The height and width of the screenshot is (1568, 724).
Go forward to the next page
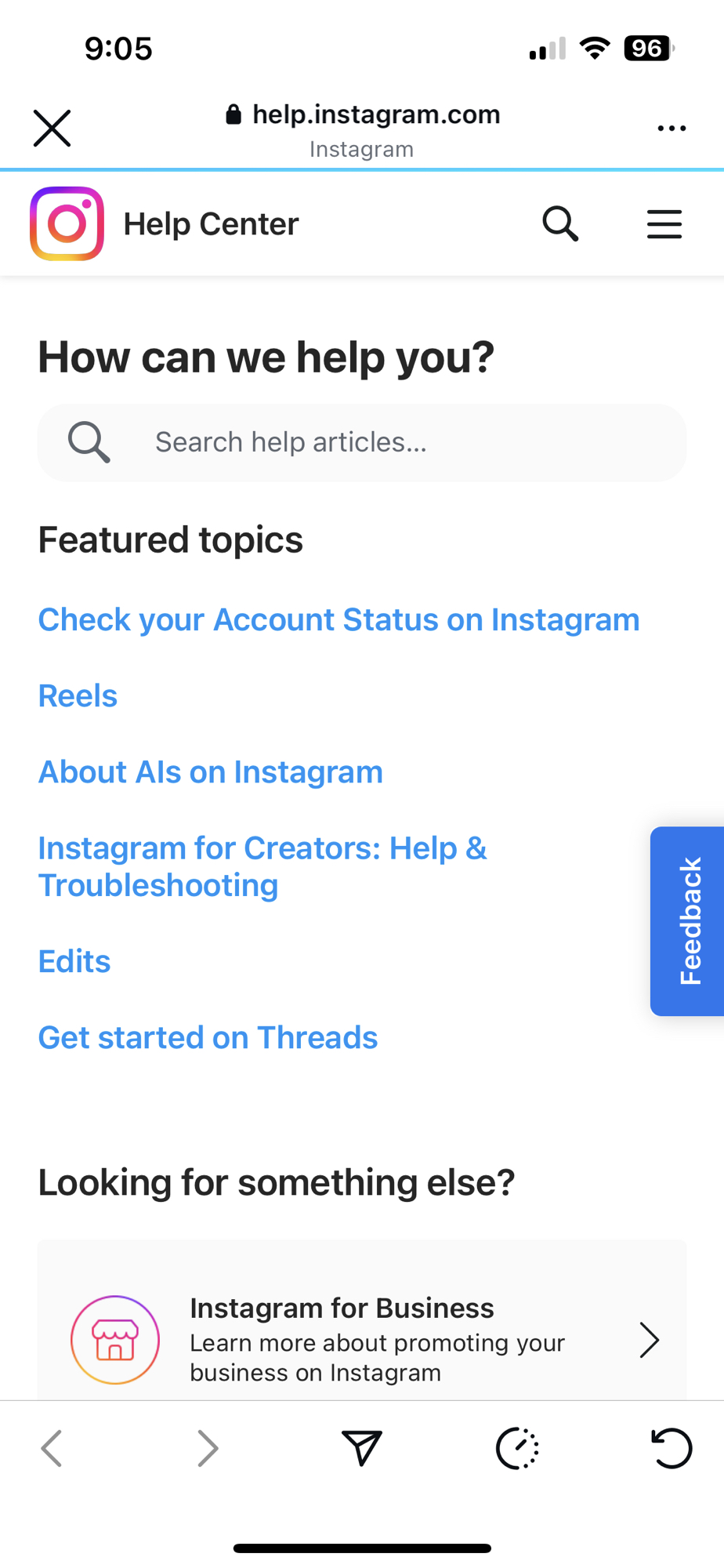[207, 1448]
